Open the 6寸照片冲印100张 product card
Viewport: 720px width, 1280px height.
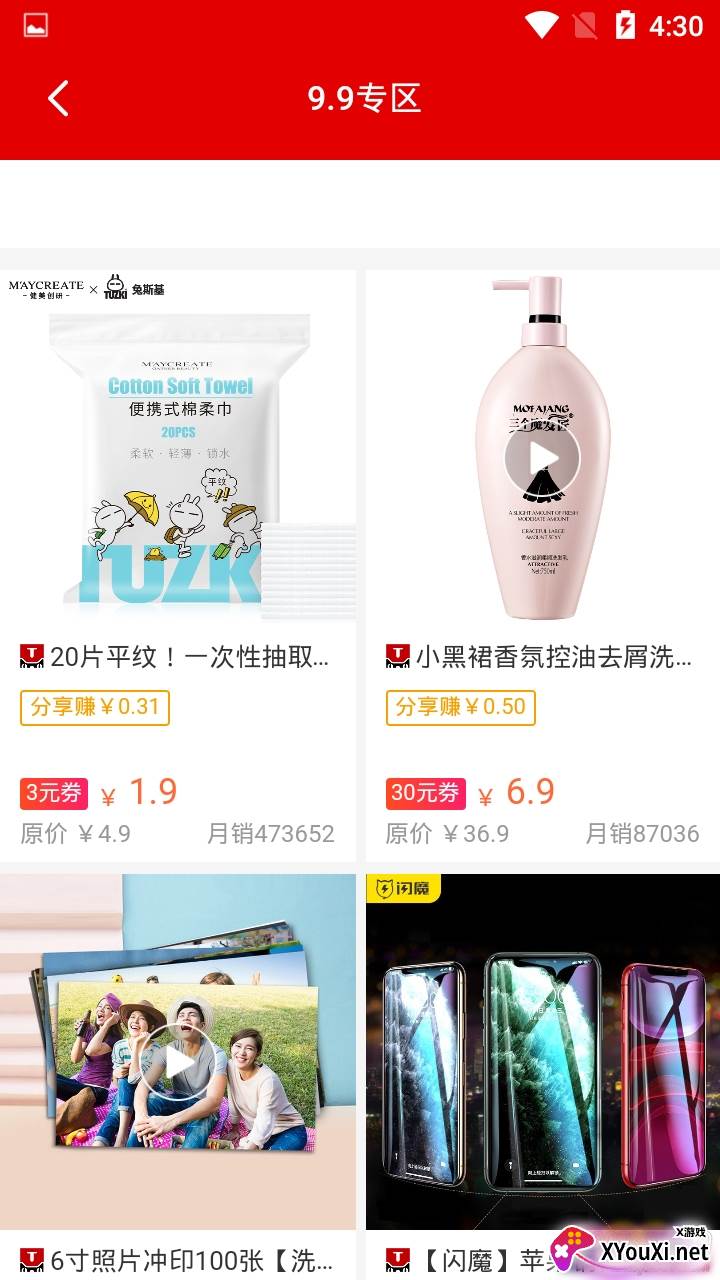[x=178, y=1077]
